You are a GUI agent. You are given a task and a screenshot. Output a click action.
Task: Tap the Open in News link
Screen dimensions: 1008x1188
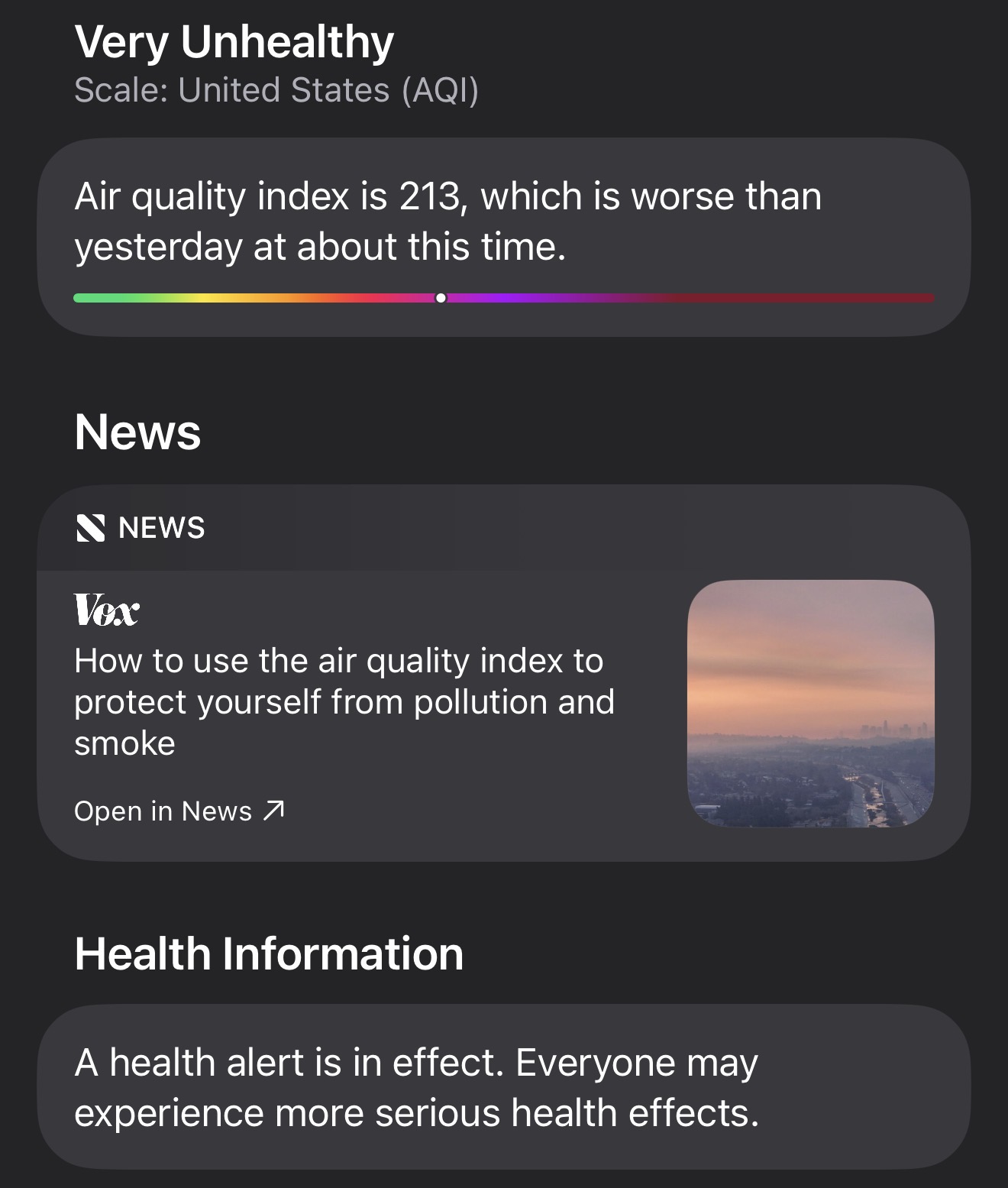179,811
